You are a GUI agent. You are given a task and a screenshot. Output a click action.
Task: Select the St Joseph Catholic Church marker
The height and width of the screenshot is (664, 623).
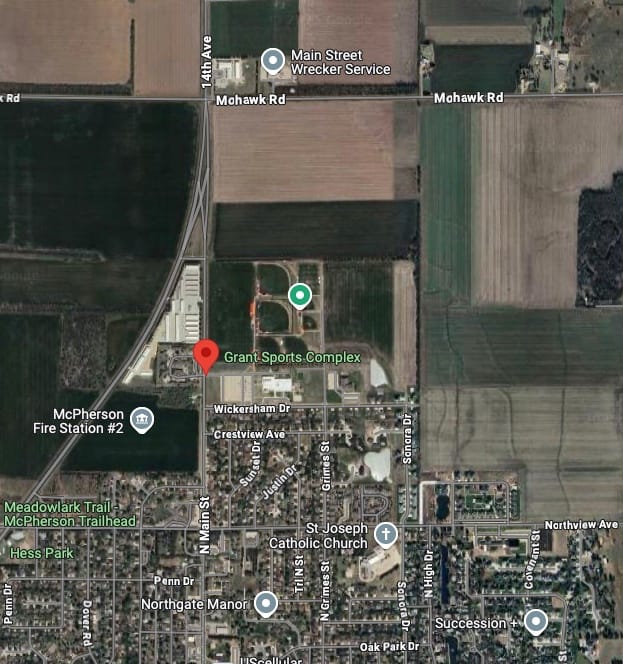coord(385,534)
